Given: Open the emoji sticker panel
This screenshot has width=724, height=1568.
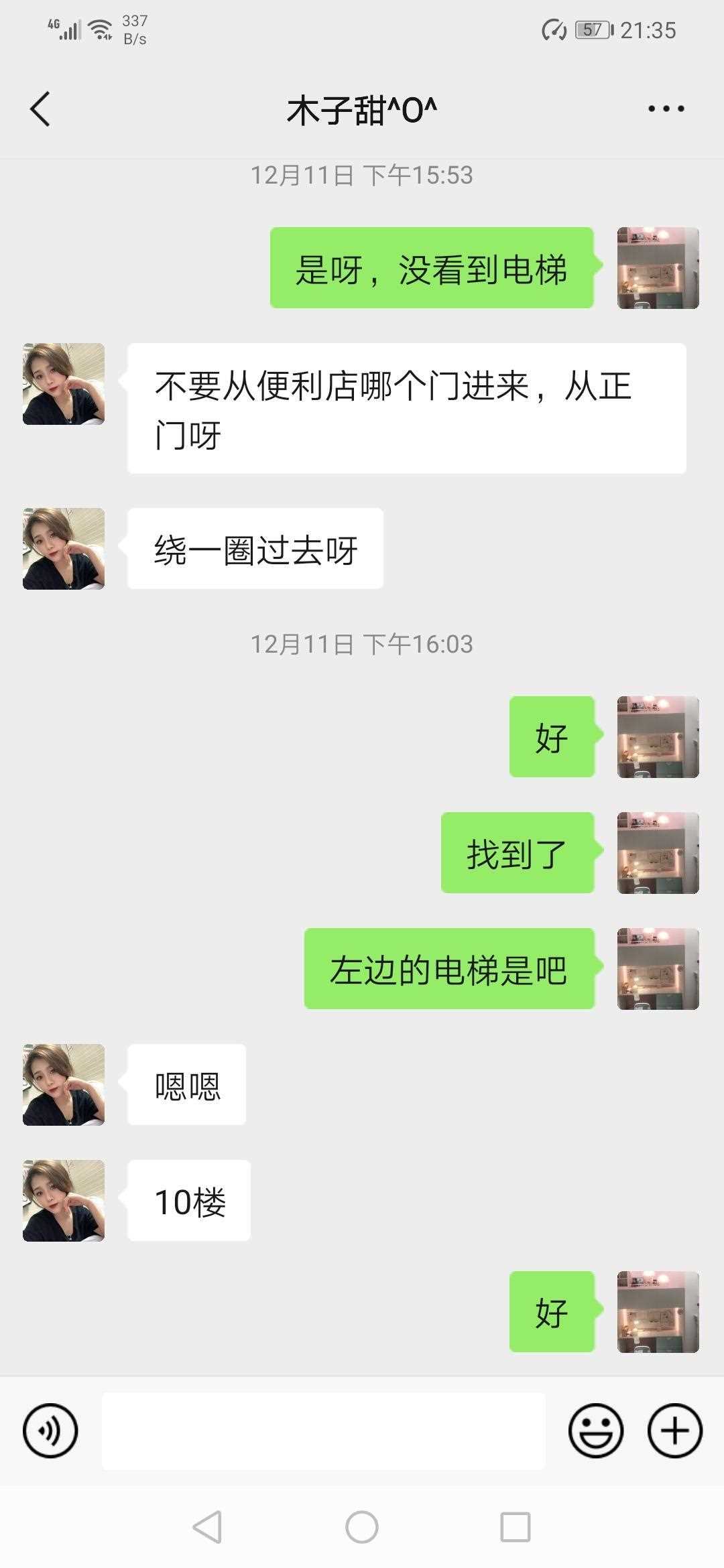Looking at the screenshot, I should (x=595, y=1431).
